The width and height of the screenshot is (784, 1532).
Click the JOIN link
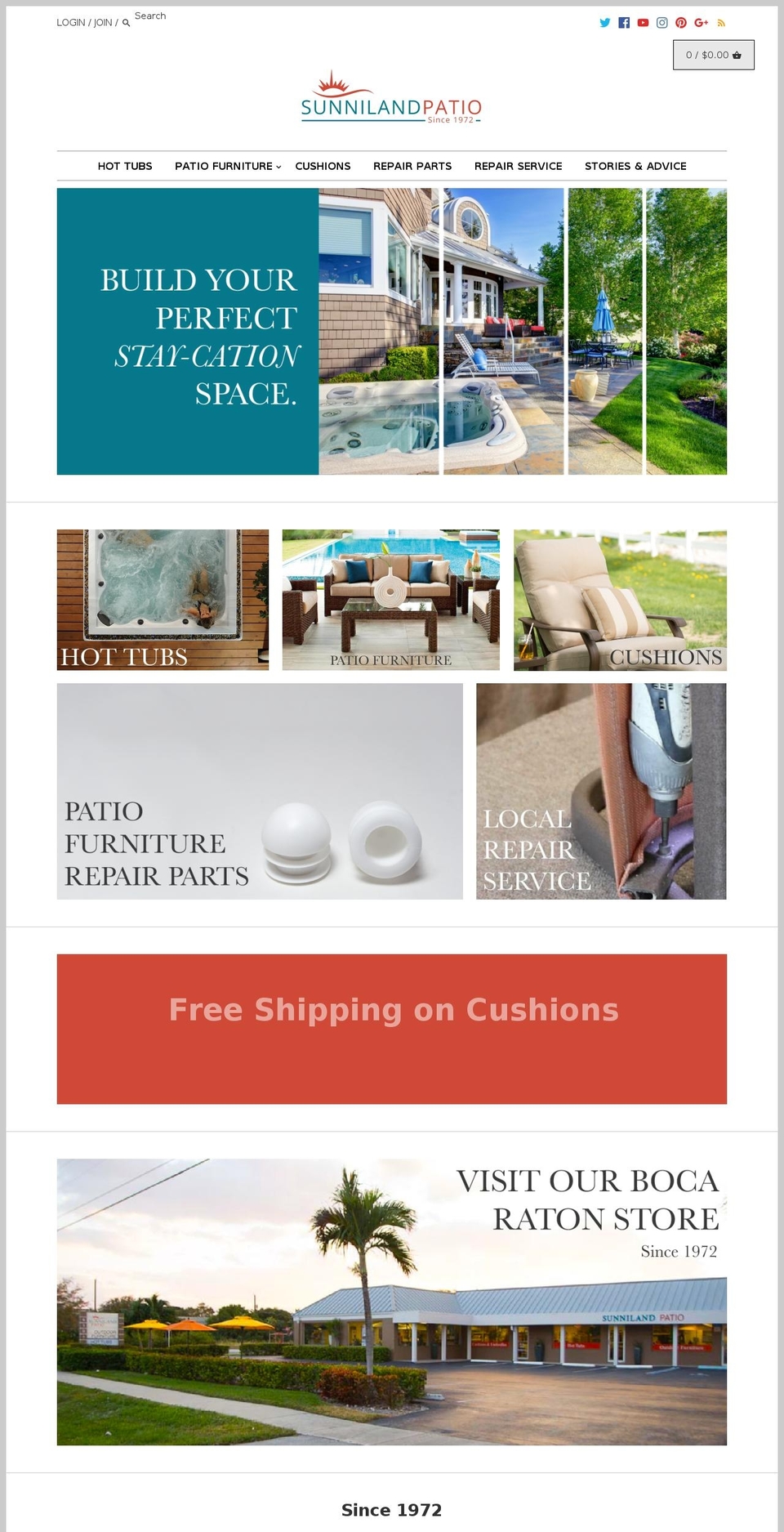[x=101, y=22]
